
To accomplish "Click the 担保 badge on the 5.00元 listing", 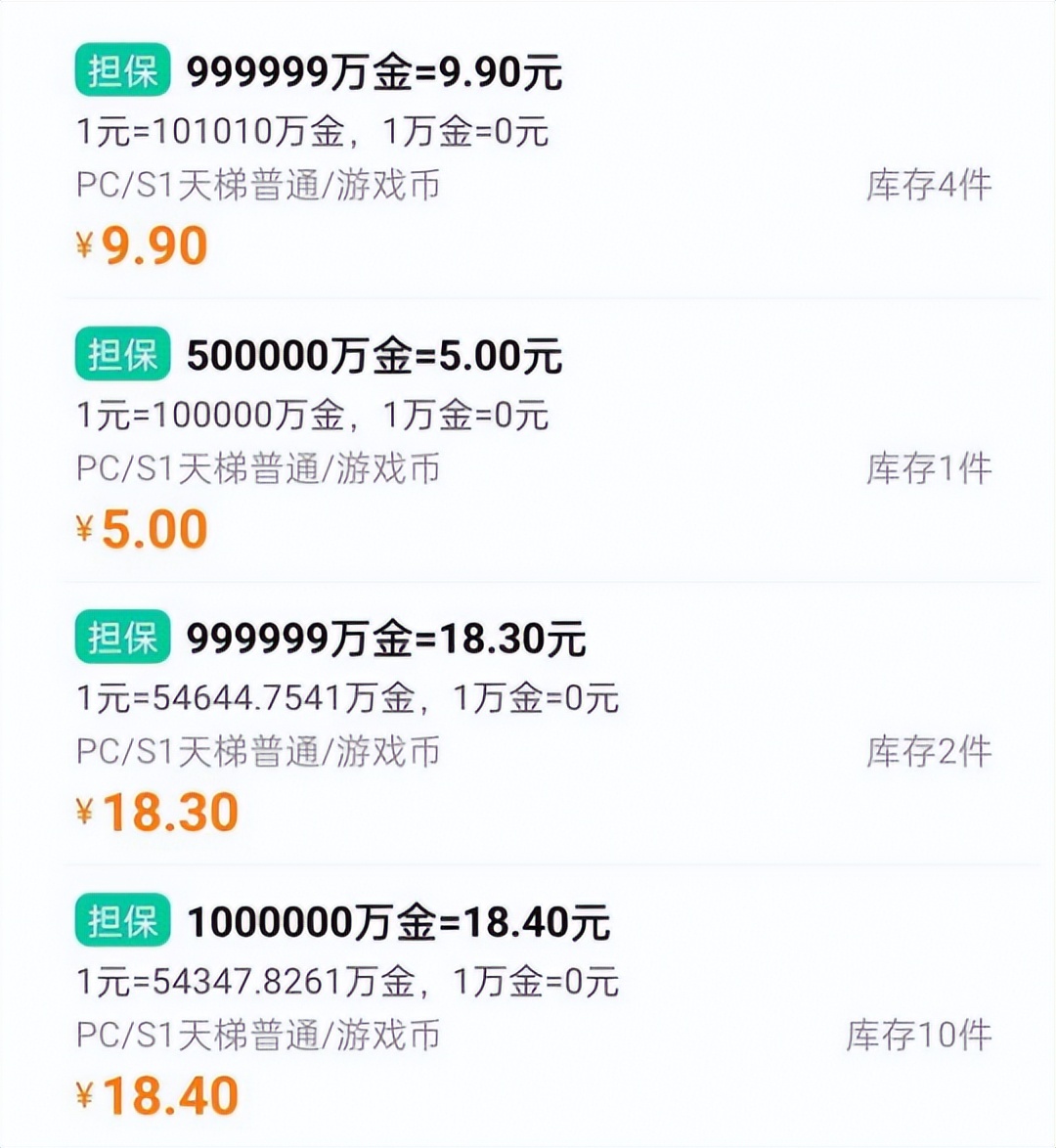I will (123, 358).
